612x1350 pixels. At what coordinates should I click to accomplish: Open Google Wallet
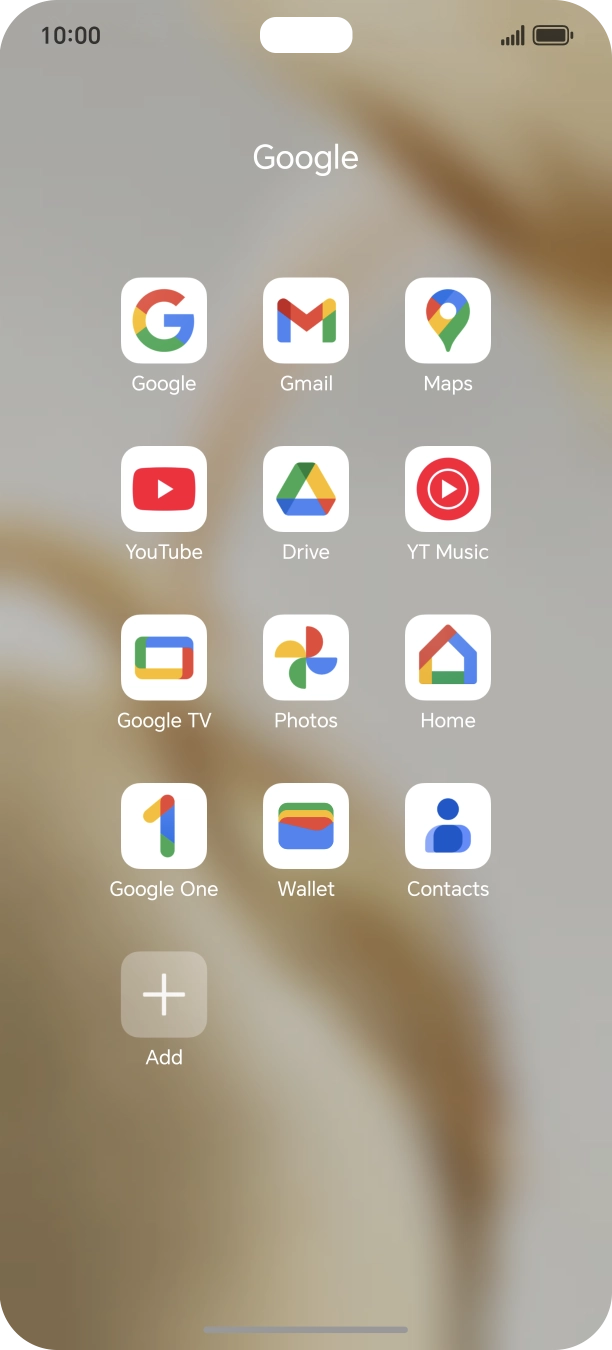pos(306,826)
